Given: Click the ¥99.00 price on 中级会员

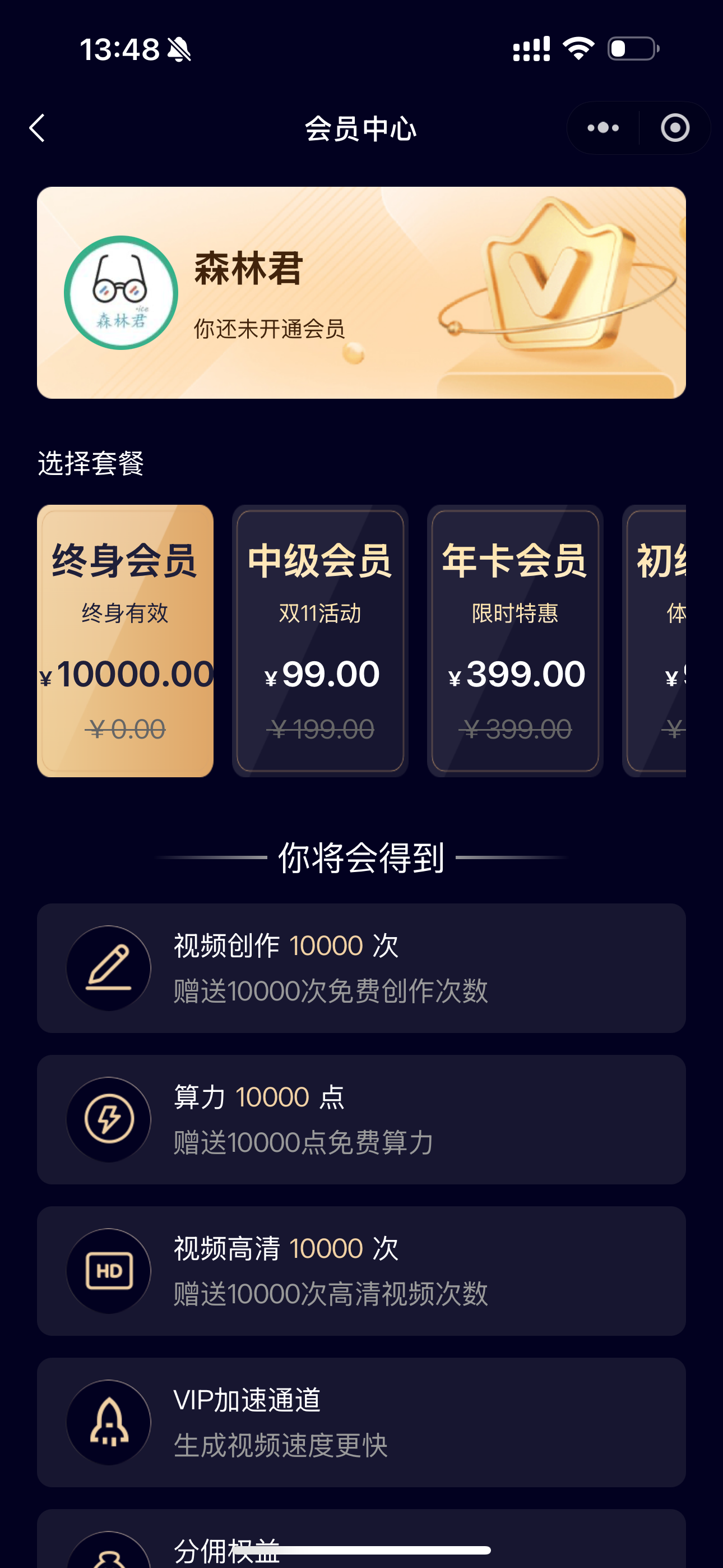Looking at the screenshot, I should [x=321, y=672].
